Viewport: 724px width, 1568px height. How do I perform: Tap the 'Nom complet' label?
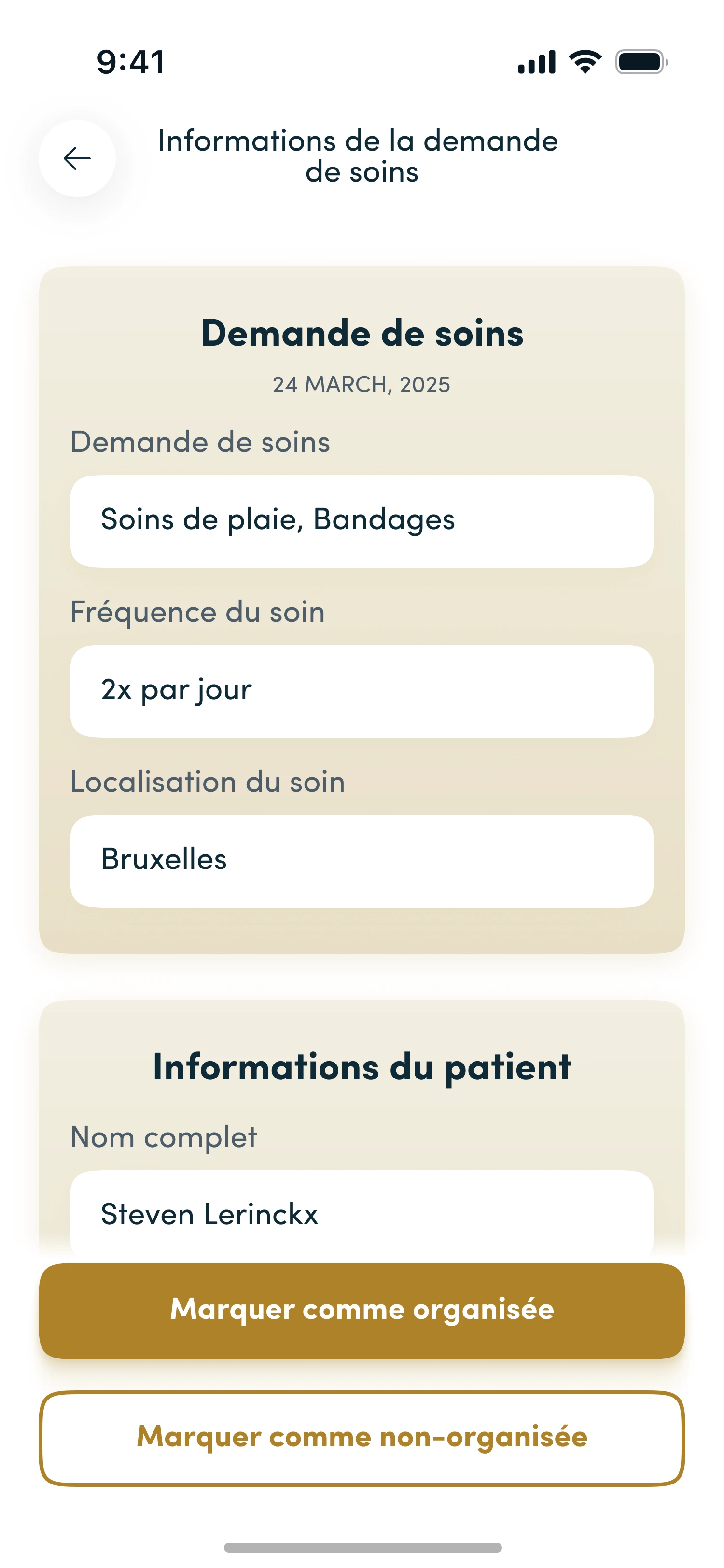click(x=164, y=1136)
